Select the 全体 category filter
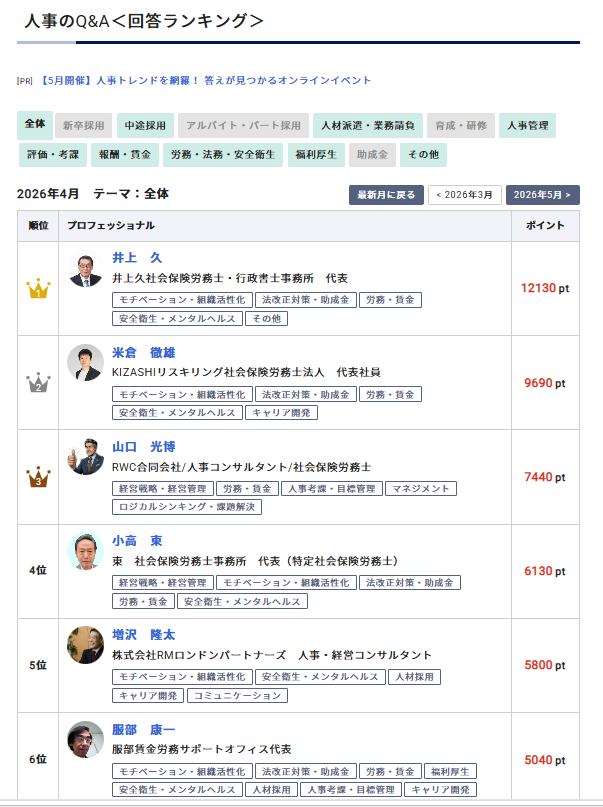 click(35, 125)
